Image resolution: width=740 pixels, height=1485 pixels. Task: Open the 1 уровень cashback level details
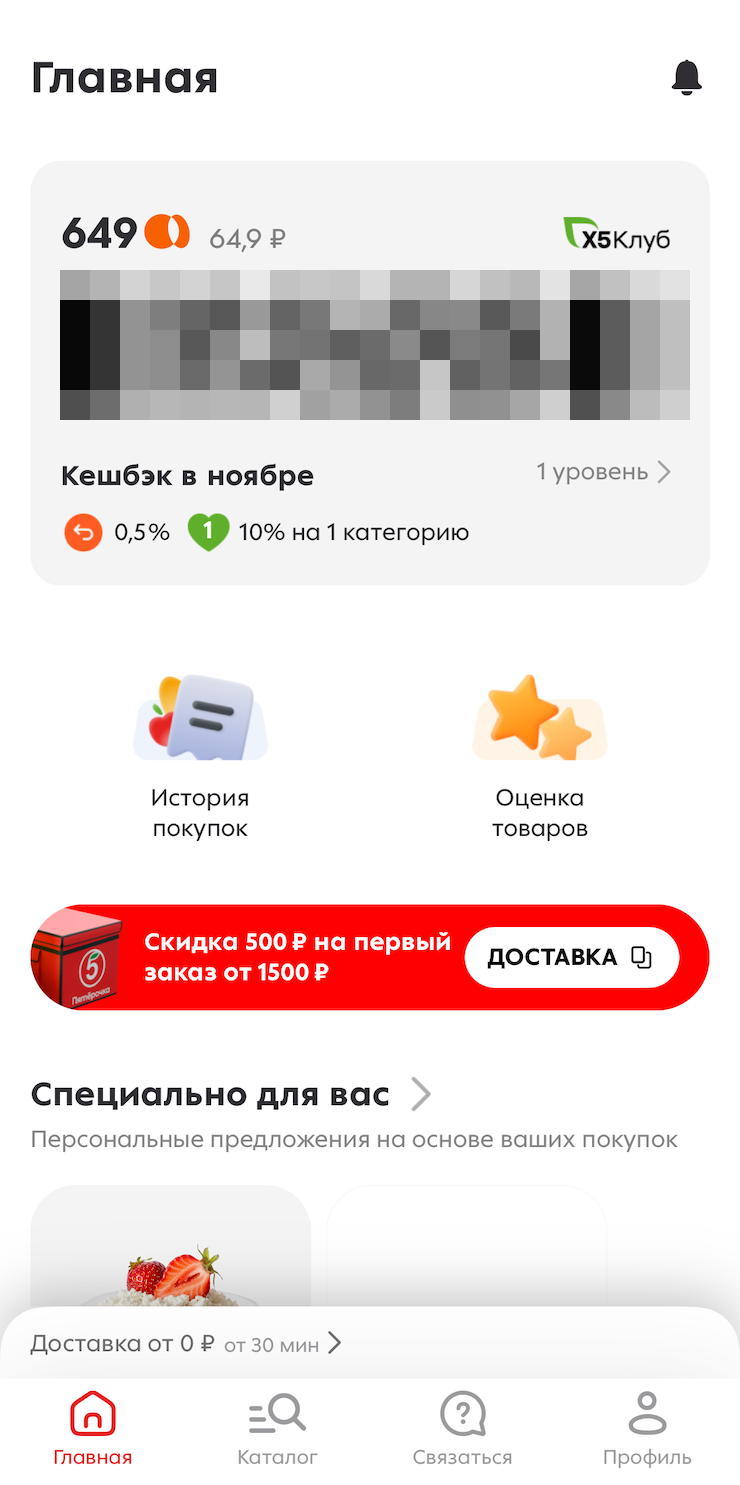tap(603, 472)
